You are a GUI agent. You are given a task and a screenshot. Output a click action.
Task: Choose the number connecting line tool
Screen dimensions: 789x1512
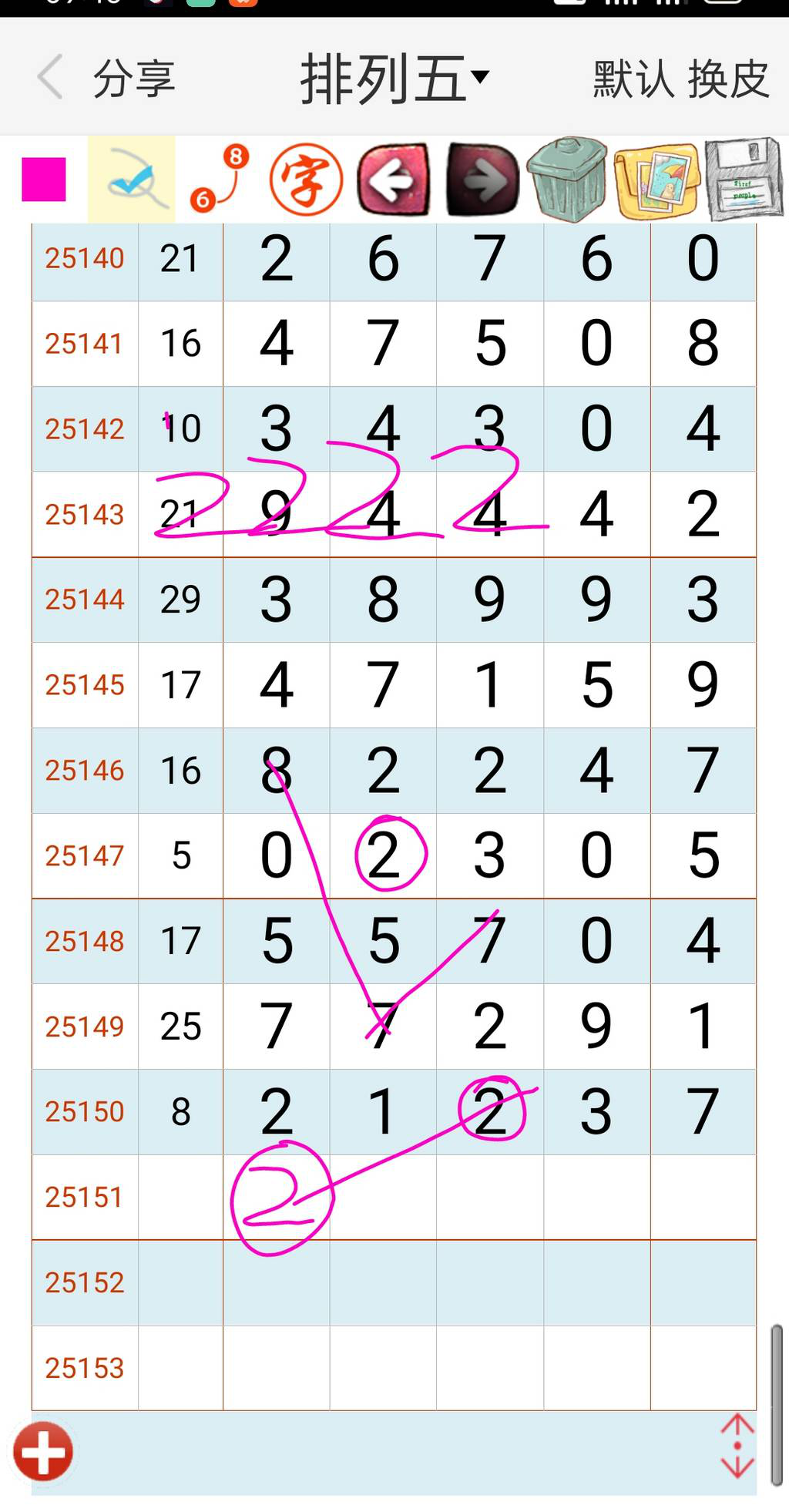pyautogui.click(x=220, y=180)
